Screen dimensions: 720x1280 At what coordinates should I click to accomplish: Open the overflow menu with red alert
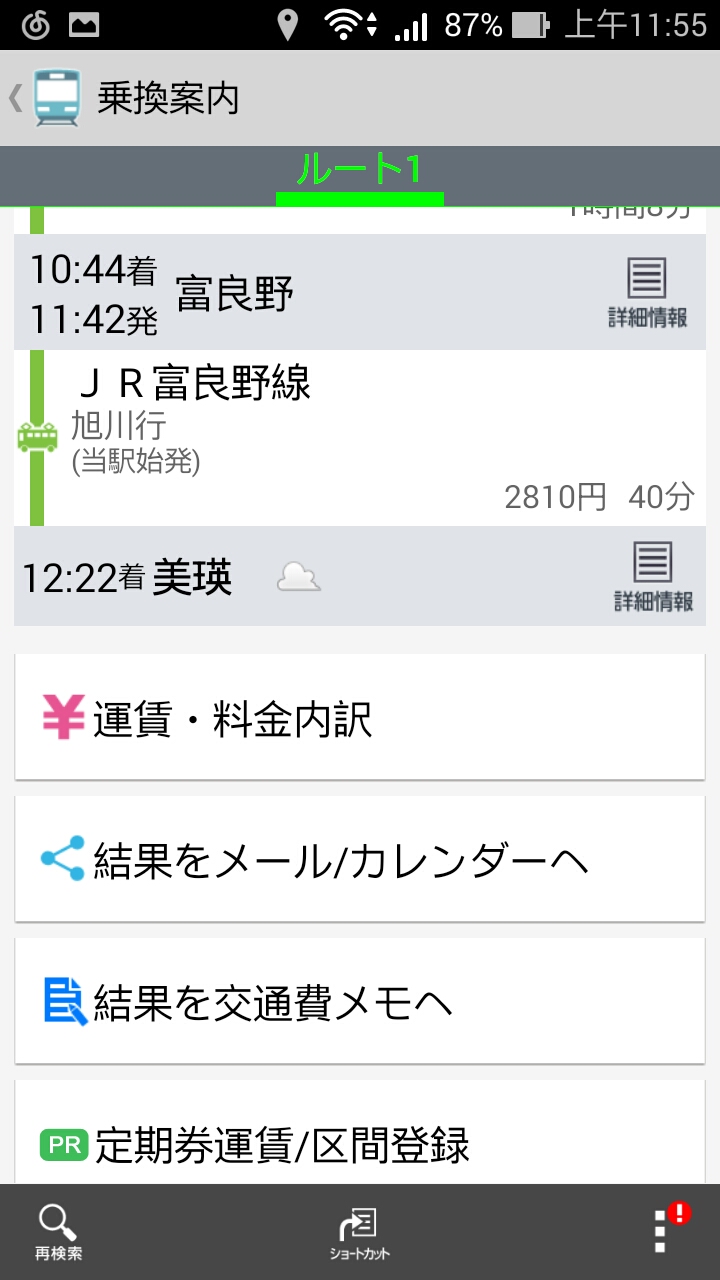663,1230
